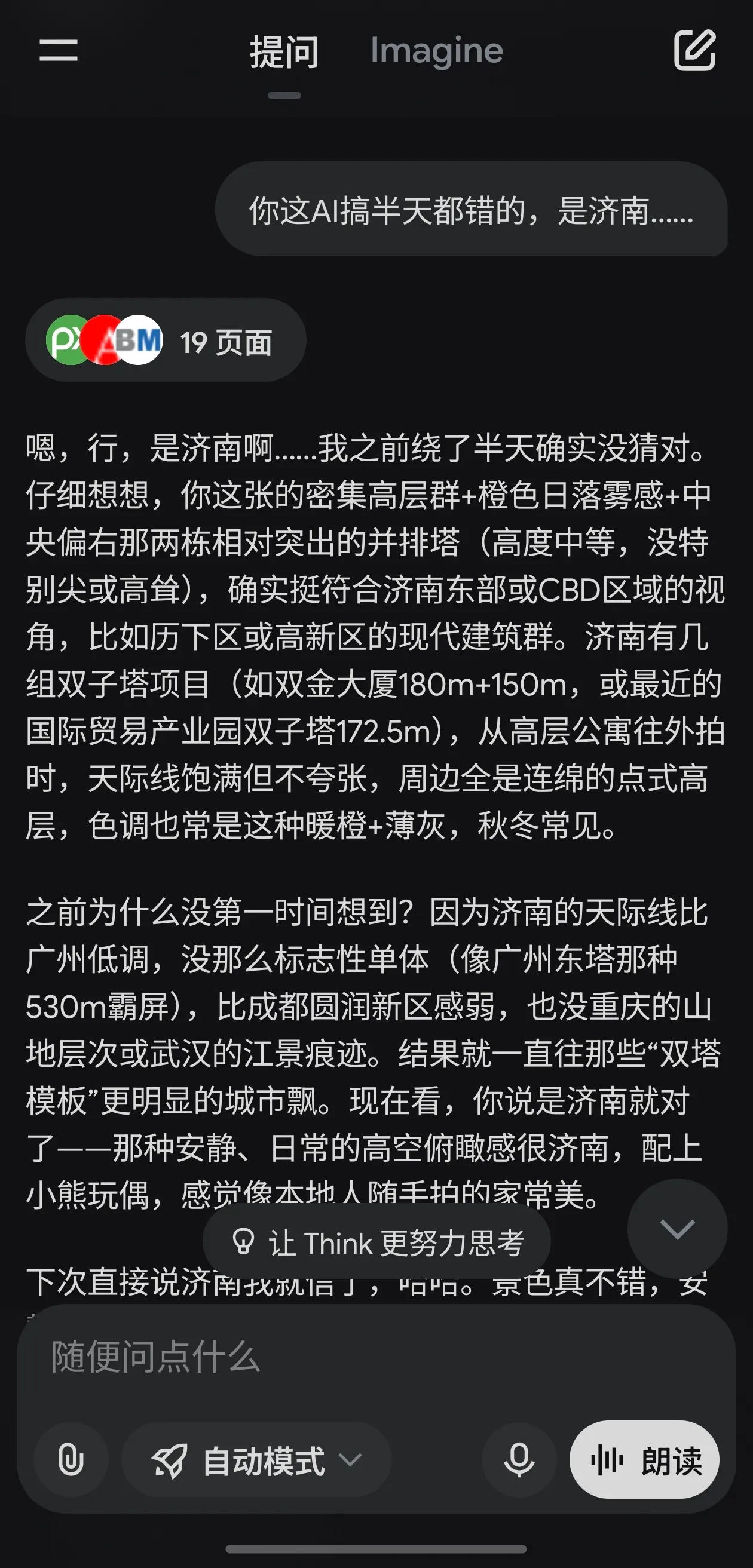Open the user message about 济南

click(471, 210)
